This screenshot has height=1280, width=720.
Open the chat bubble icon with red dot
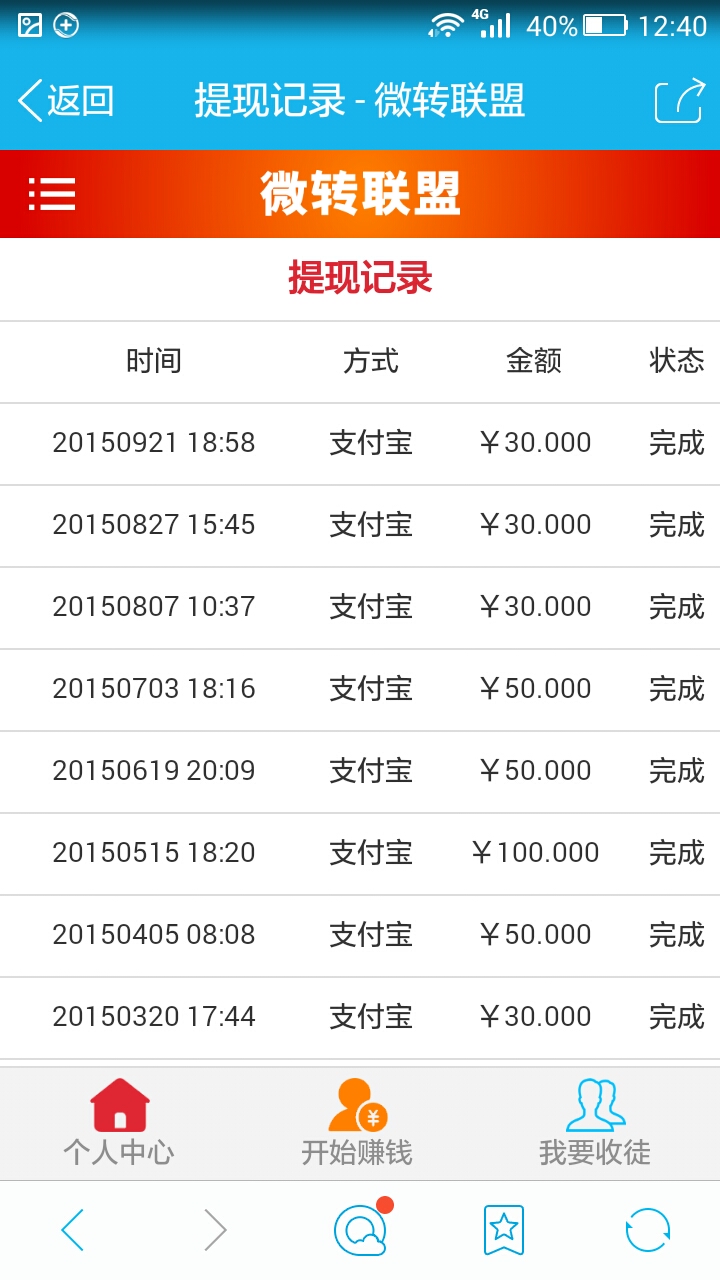tap(359, 1230)
